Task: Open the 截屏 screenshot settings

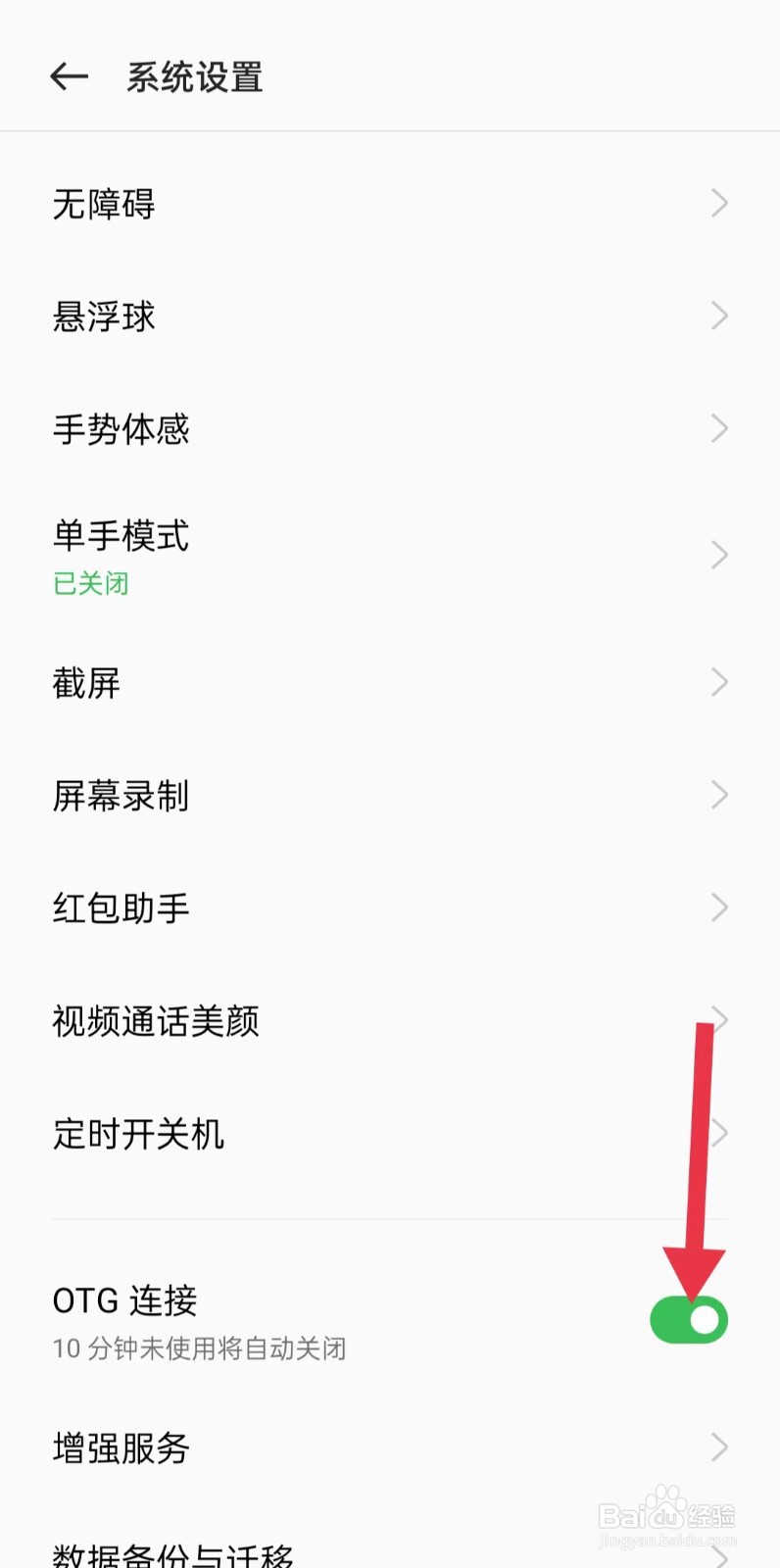Action: pos(86,682)
